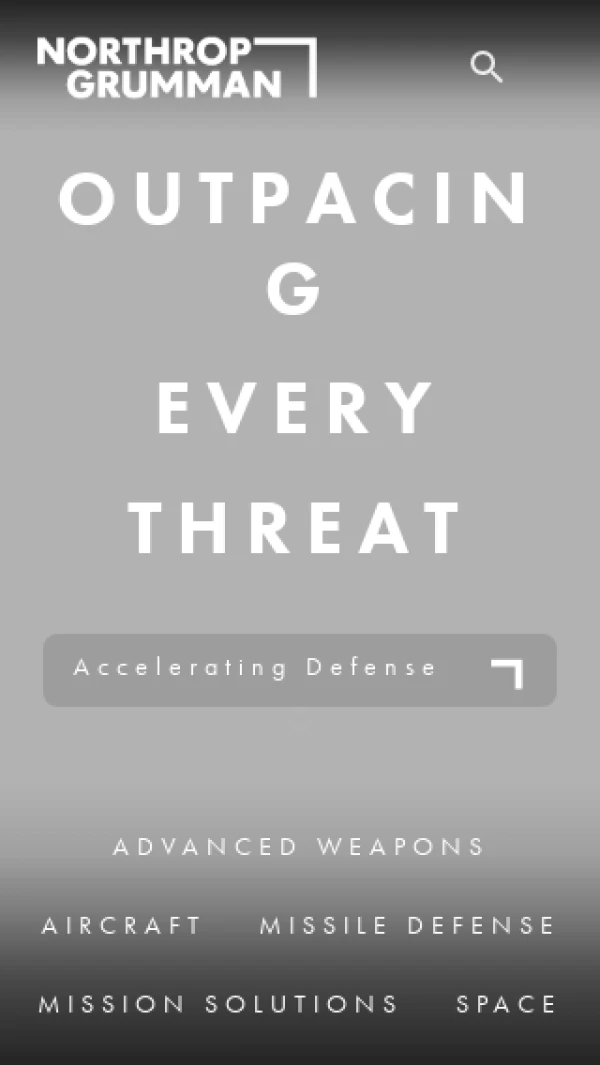The width and height of the screenshot is (600, 1065).
Task: Select the Mission Solutions link
Action: (218, 1004)
